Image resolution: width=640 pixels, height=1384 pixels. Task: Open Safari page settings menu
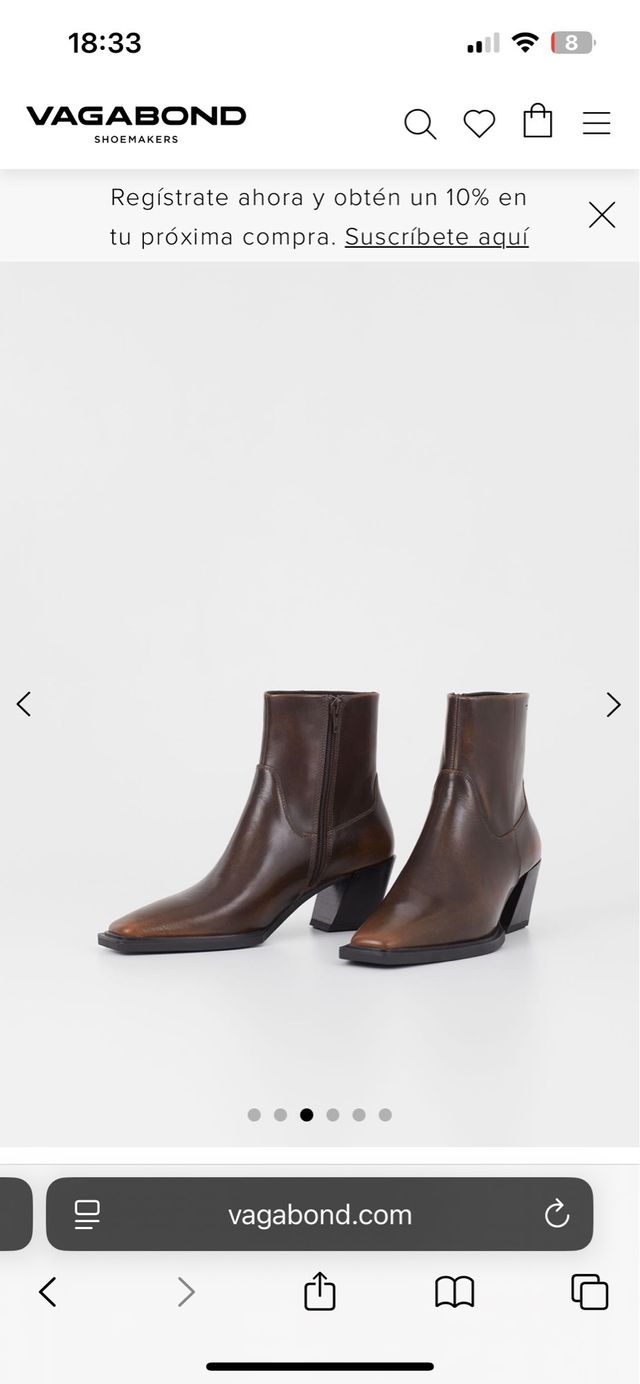pos(87,1215)
